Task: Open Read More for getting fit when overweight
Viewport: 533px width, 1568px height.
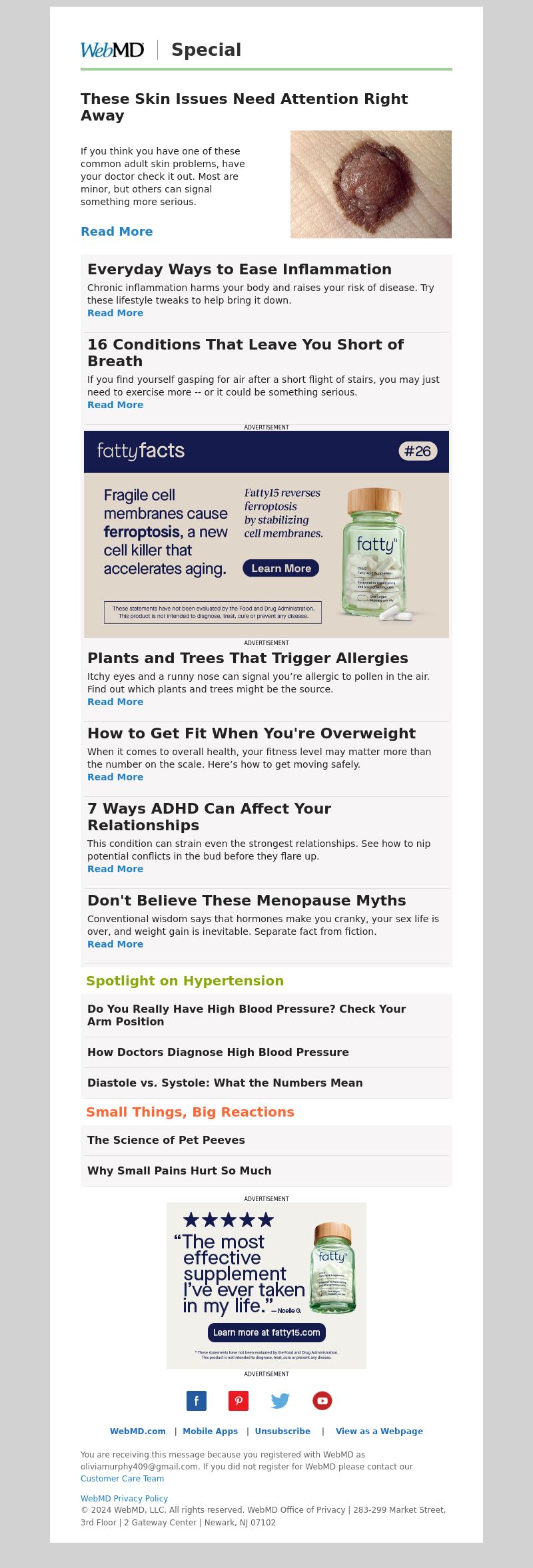Action: coord(115,777)
